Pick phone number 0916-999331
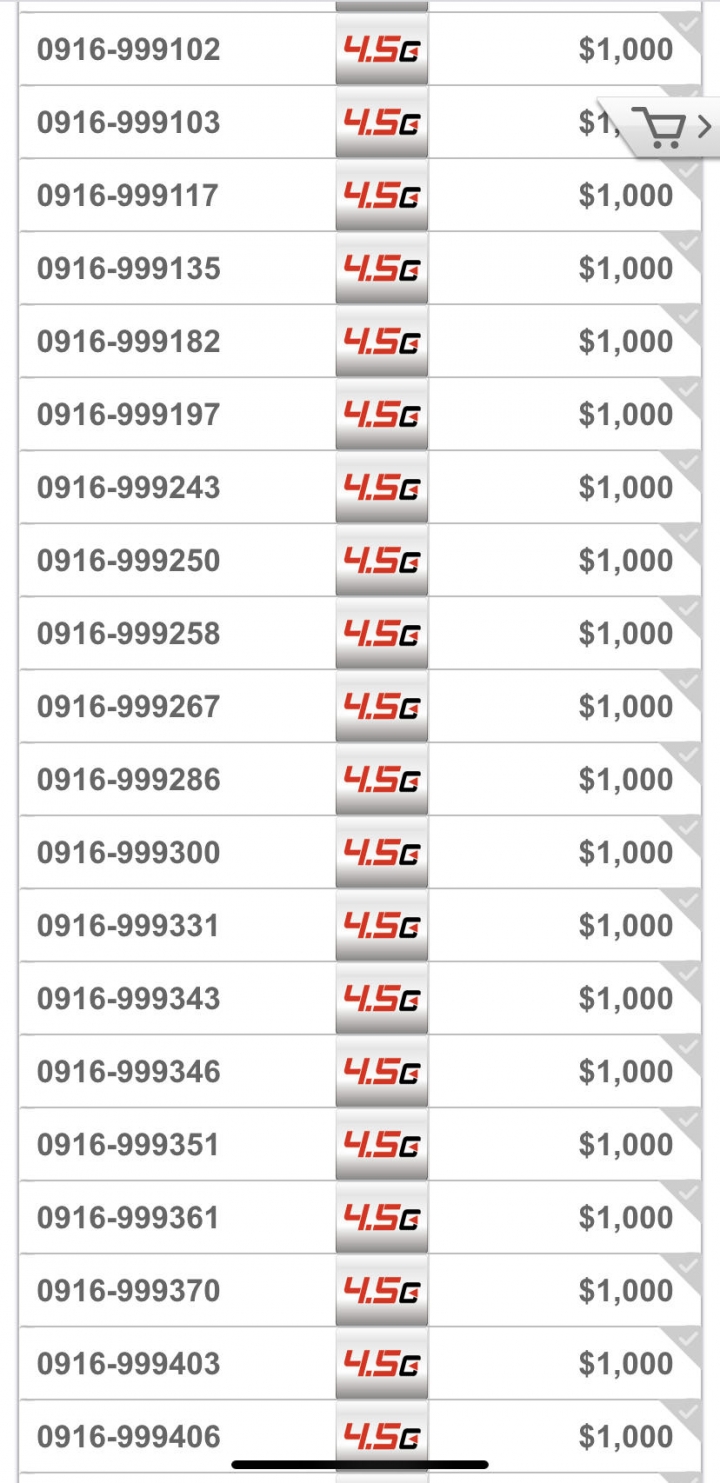Screen dimensions: 720x1483 [x=360, y=925]
